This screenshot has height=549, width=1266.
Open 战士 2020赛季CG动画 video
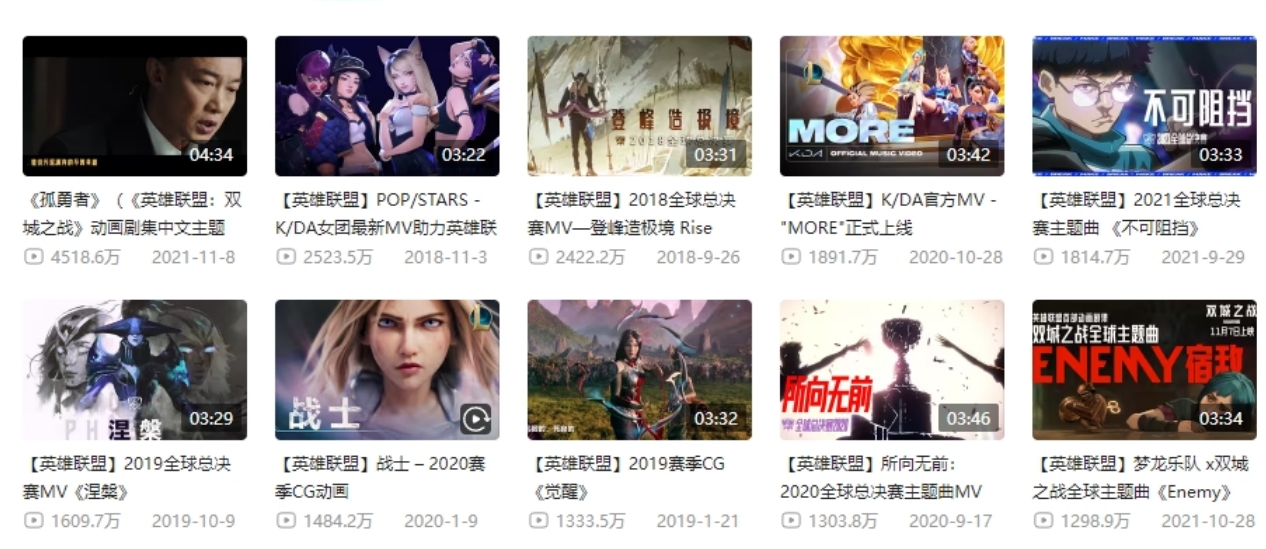click(x=387, y=369)
